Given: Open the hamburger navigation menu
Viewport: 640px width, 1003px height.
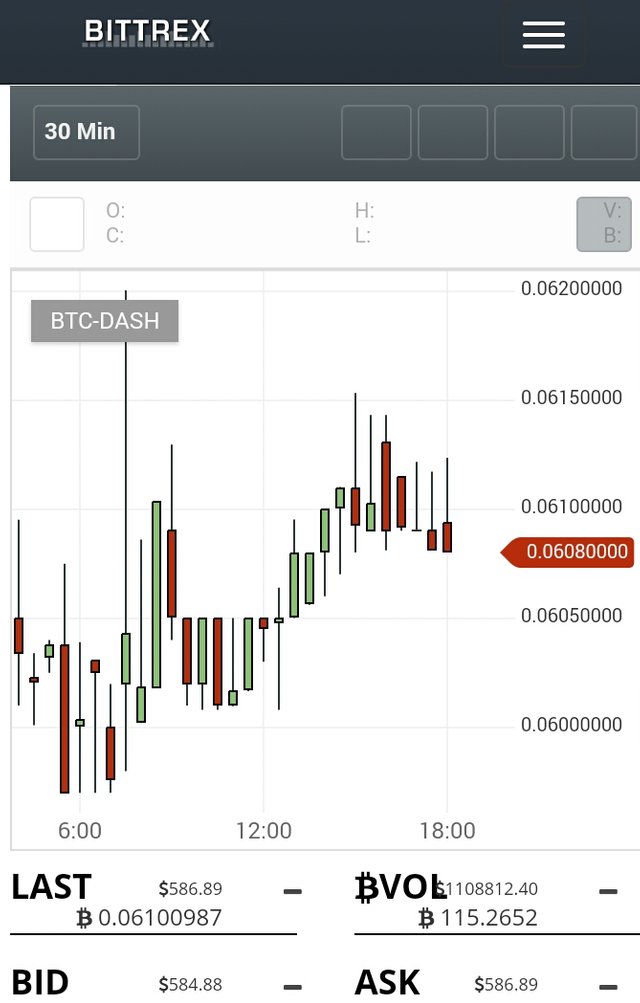Looking at the screenshot, I should pos(543,35).
